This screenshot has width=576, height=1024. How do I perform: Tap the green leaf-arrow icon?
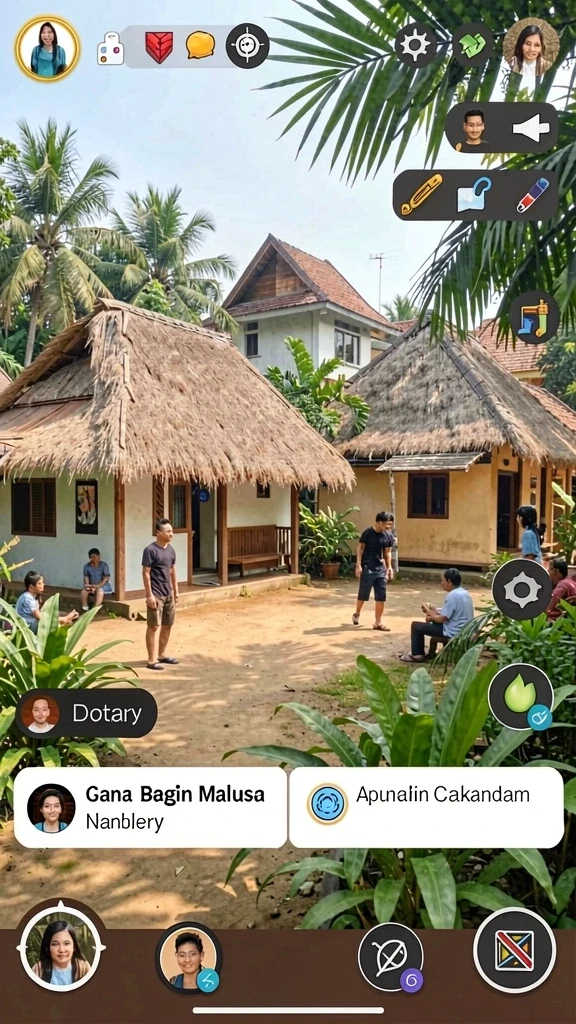coord(473,45)
